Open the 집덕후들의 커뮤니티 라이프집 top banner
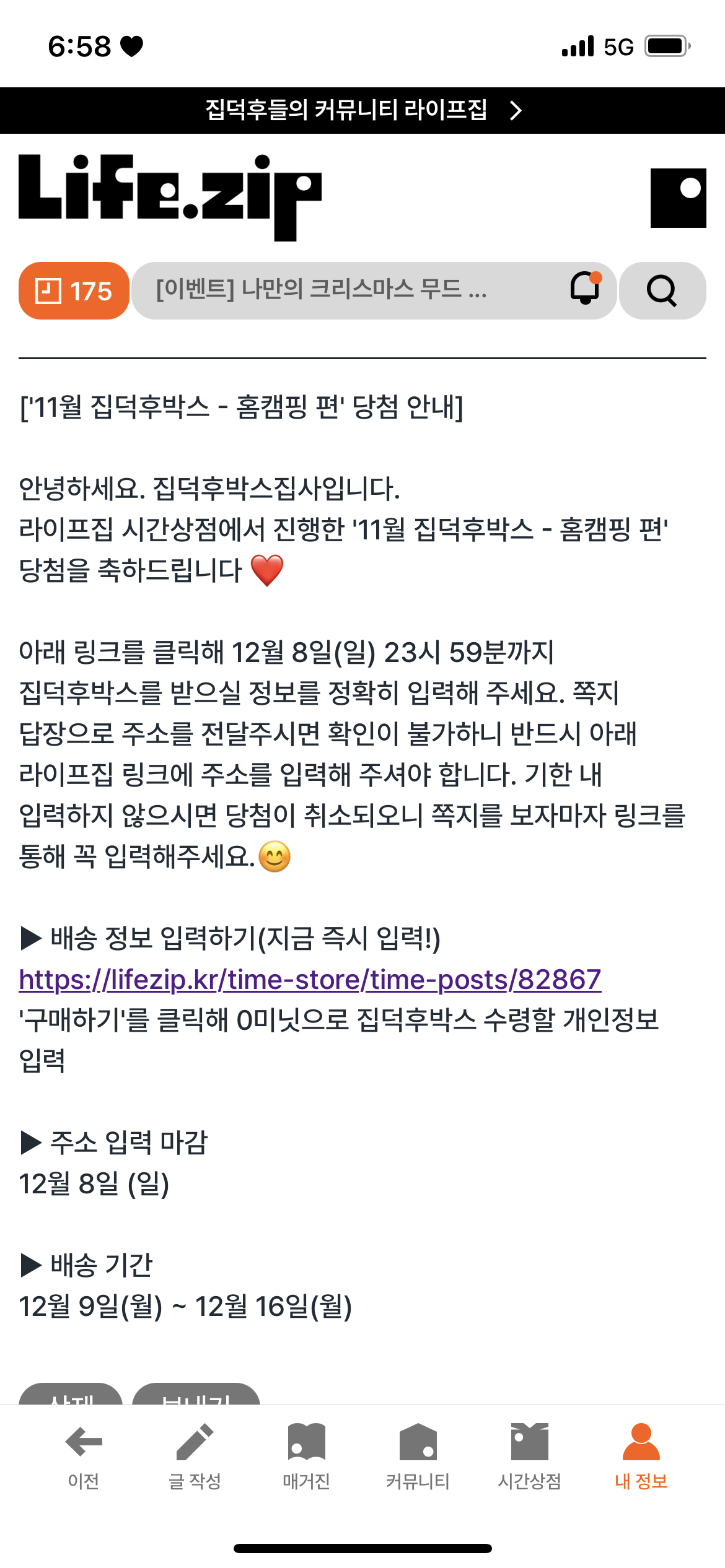The image size is (725, 1568). click(362, 110)
